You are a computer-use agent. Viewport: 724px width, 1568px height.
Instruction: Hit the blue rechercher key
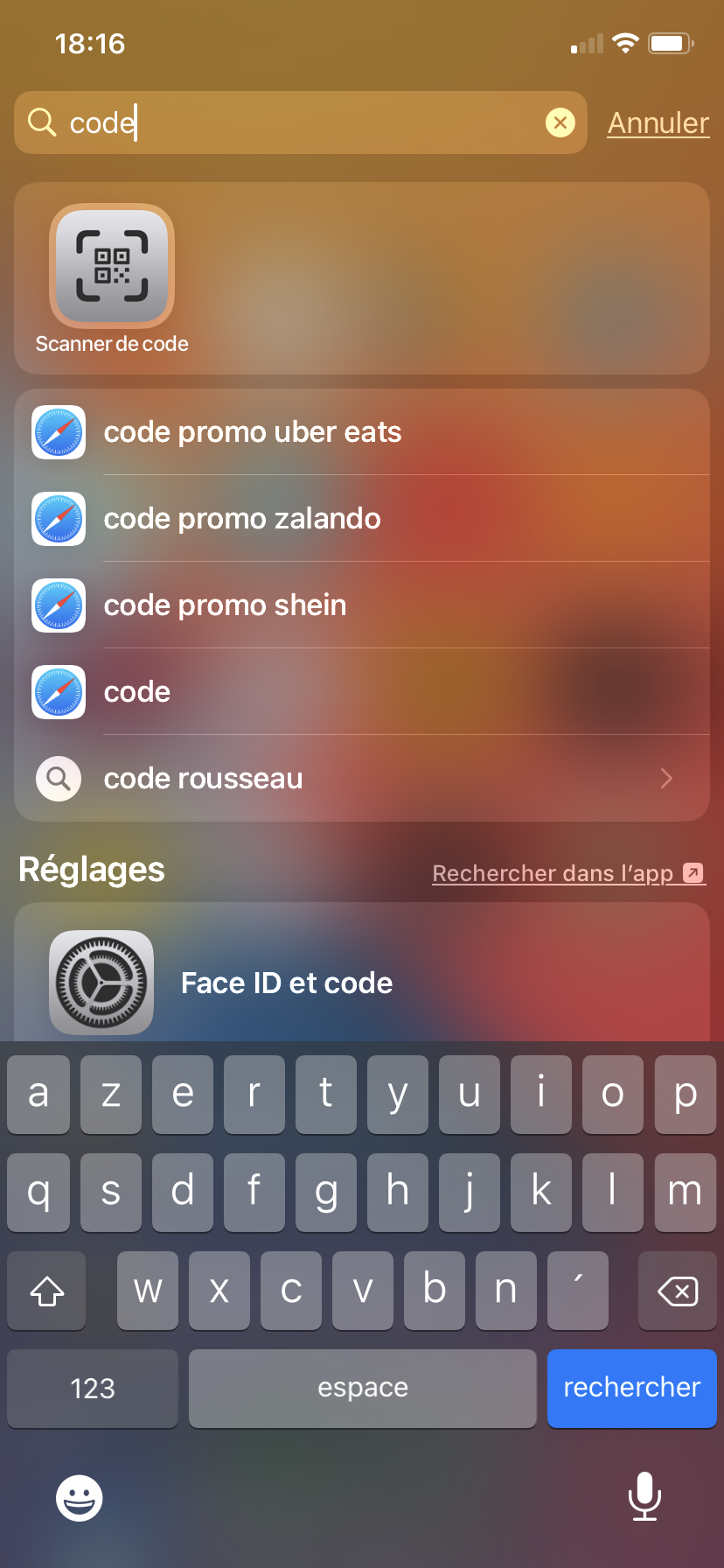[x=632, y=1388]
